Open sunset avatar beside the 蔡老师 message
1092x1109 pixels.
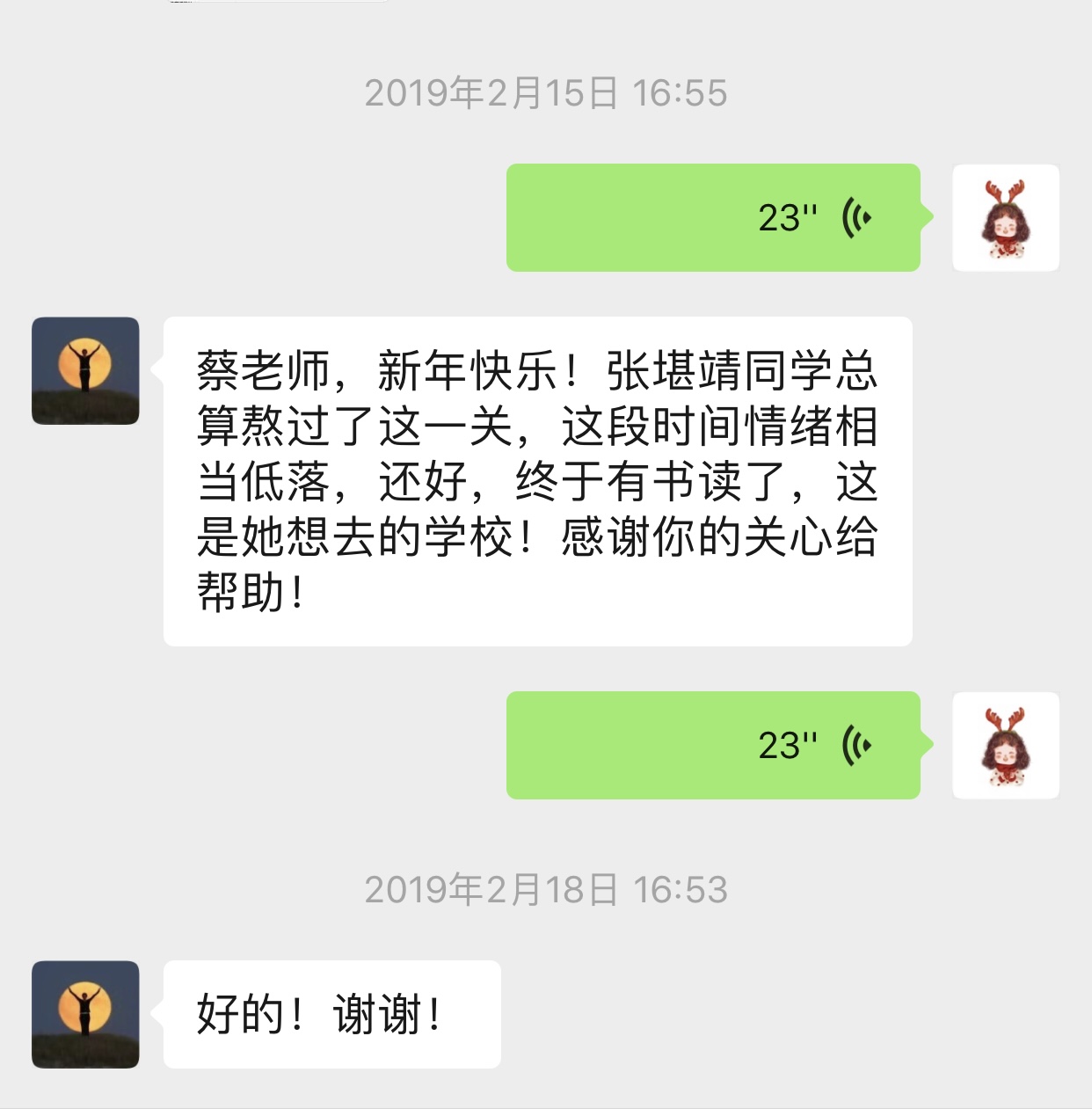85,370
